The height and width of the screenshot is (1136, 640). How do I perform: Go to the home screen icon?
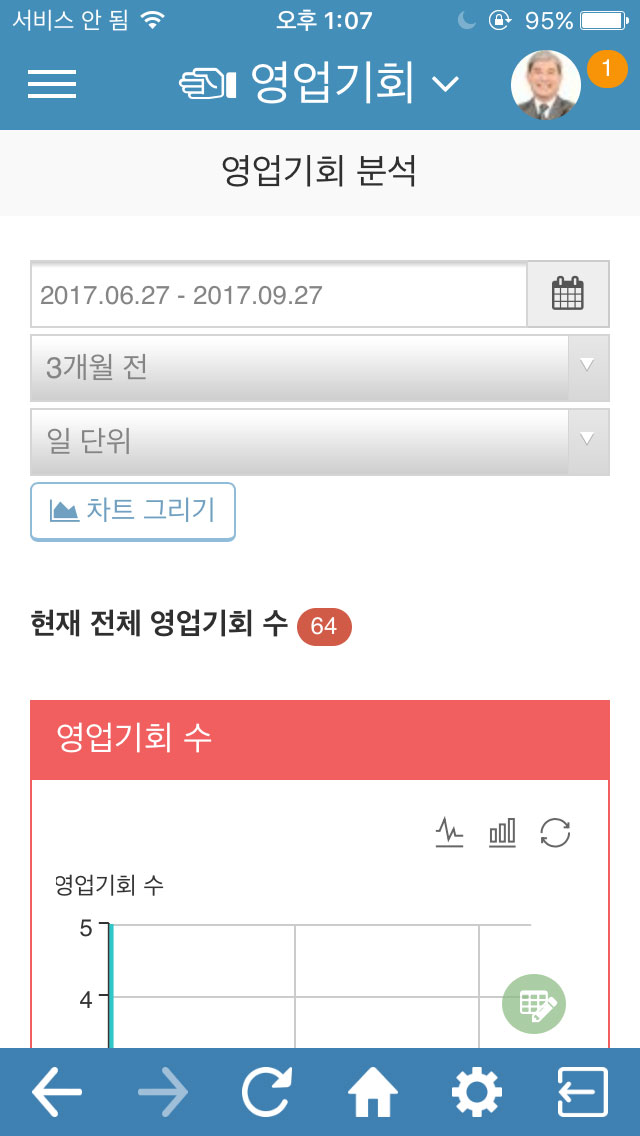[x=373, y=1091]
